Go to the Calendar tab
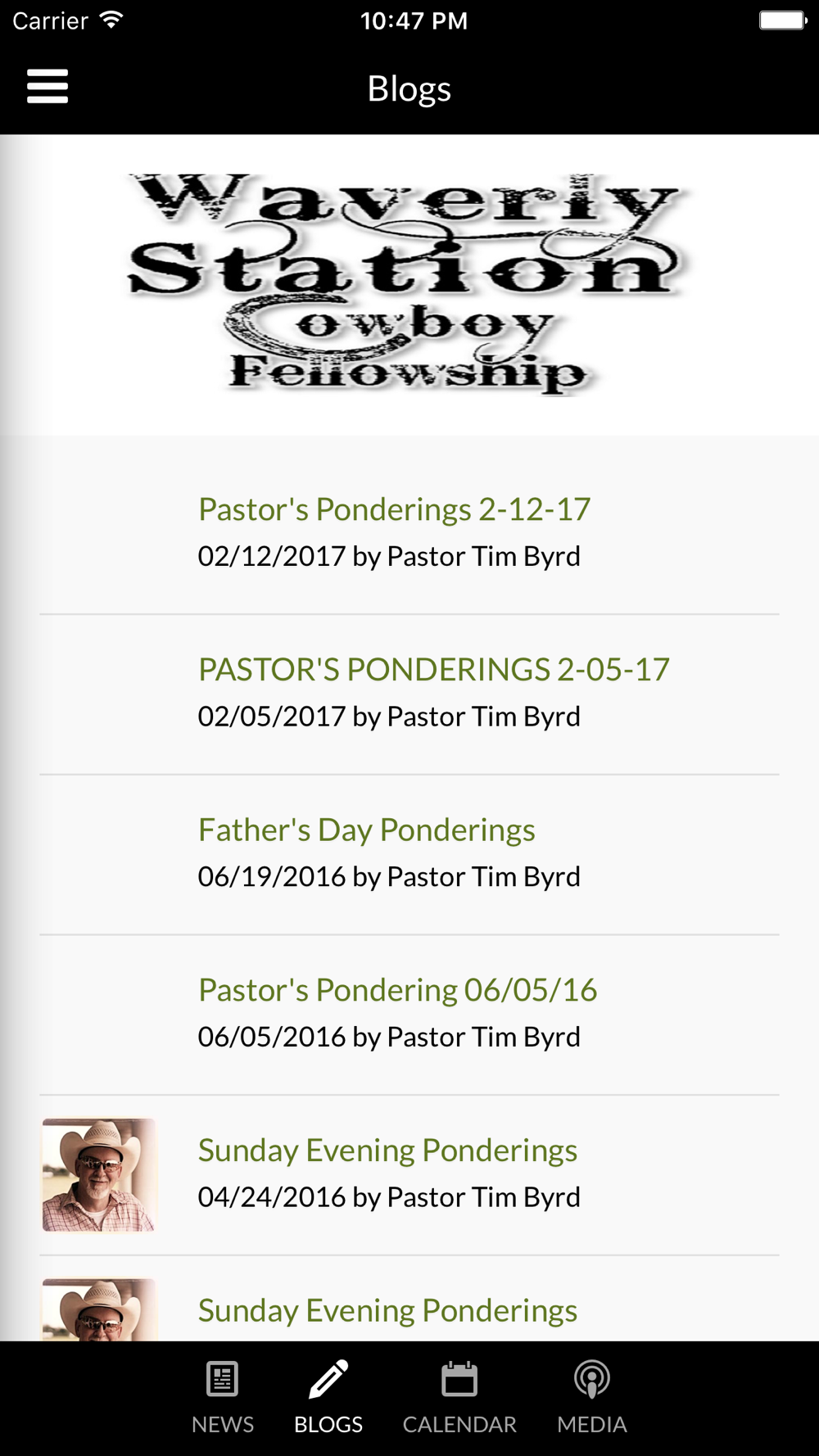Screen dimensions: 819x1456 point(459,1398)
